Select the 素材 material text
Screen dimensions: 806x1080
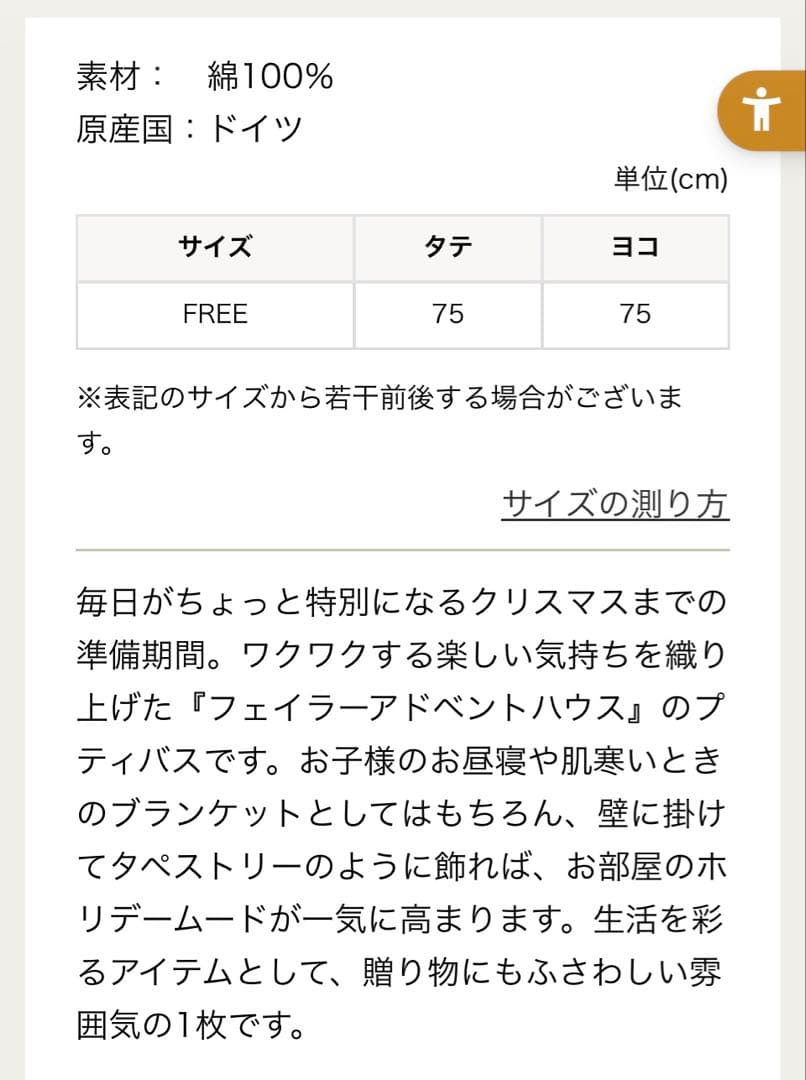pyautogui.click(x=108, y=72)
